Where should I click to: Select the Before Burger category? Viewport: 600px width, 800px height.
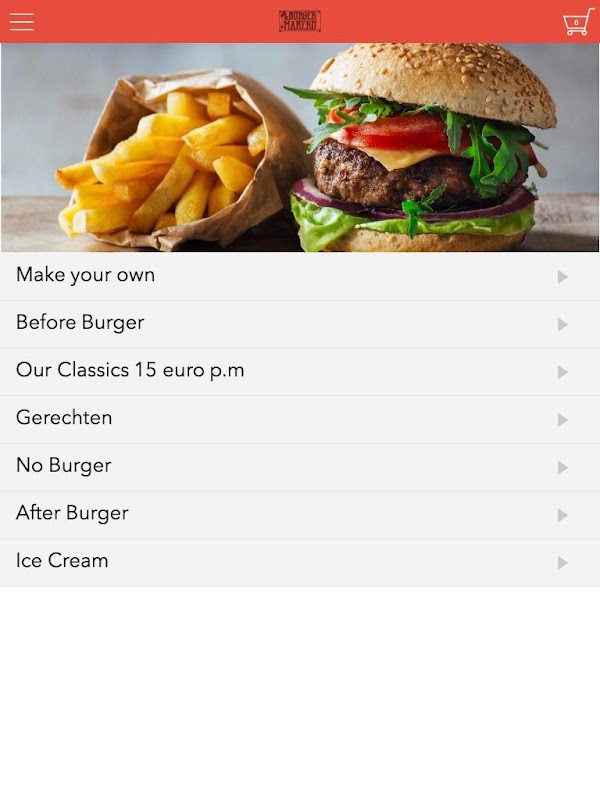pos(300,324)
